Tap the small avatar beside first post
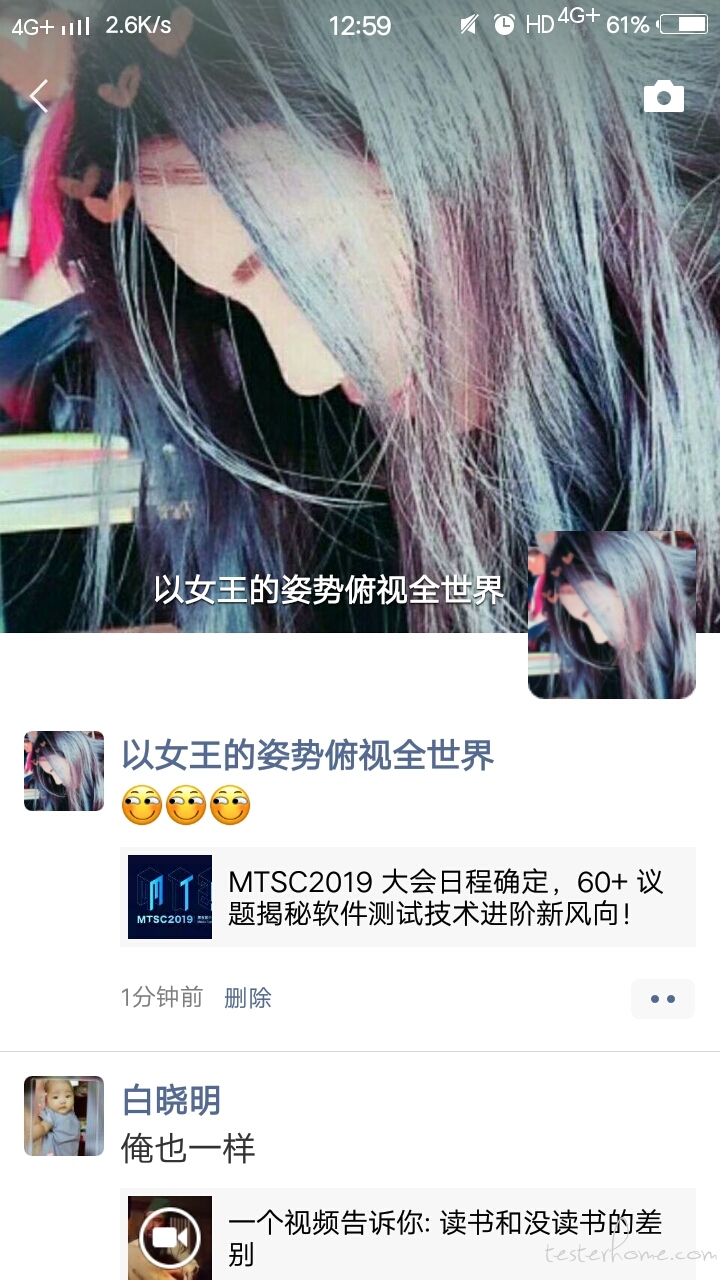Viewport: 720px width, 1280px height. pyautogui.click(x=64, y=771)
